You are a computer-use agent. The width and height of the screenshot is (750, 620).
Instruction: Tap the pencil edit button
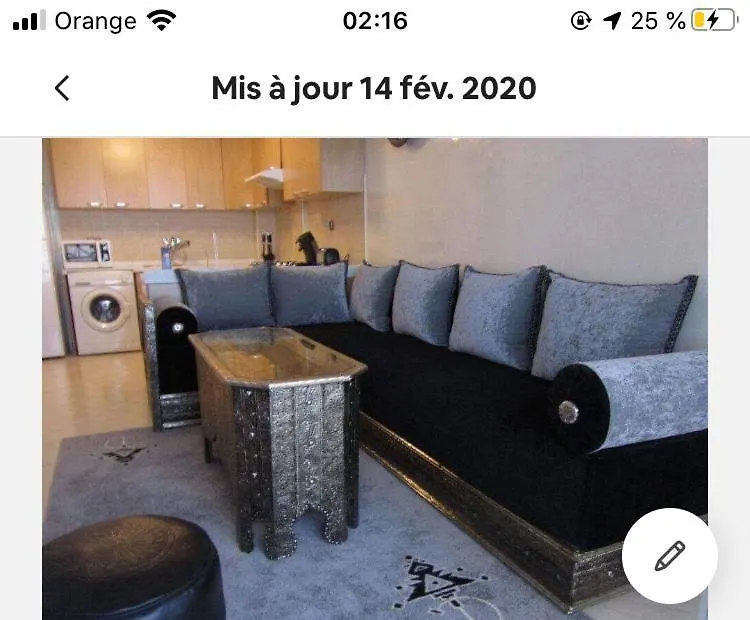(x=669, y=556)
